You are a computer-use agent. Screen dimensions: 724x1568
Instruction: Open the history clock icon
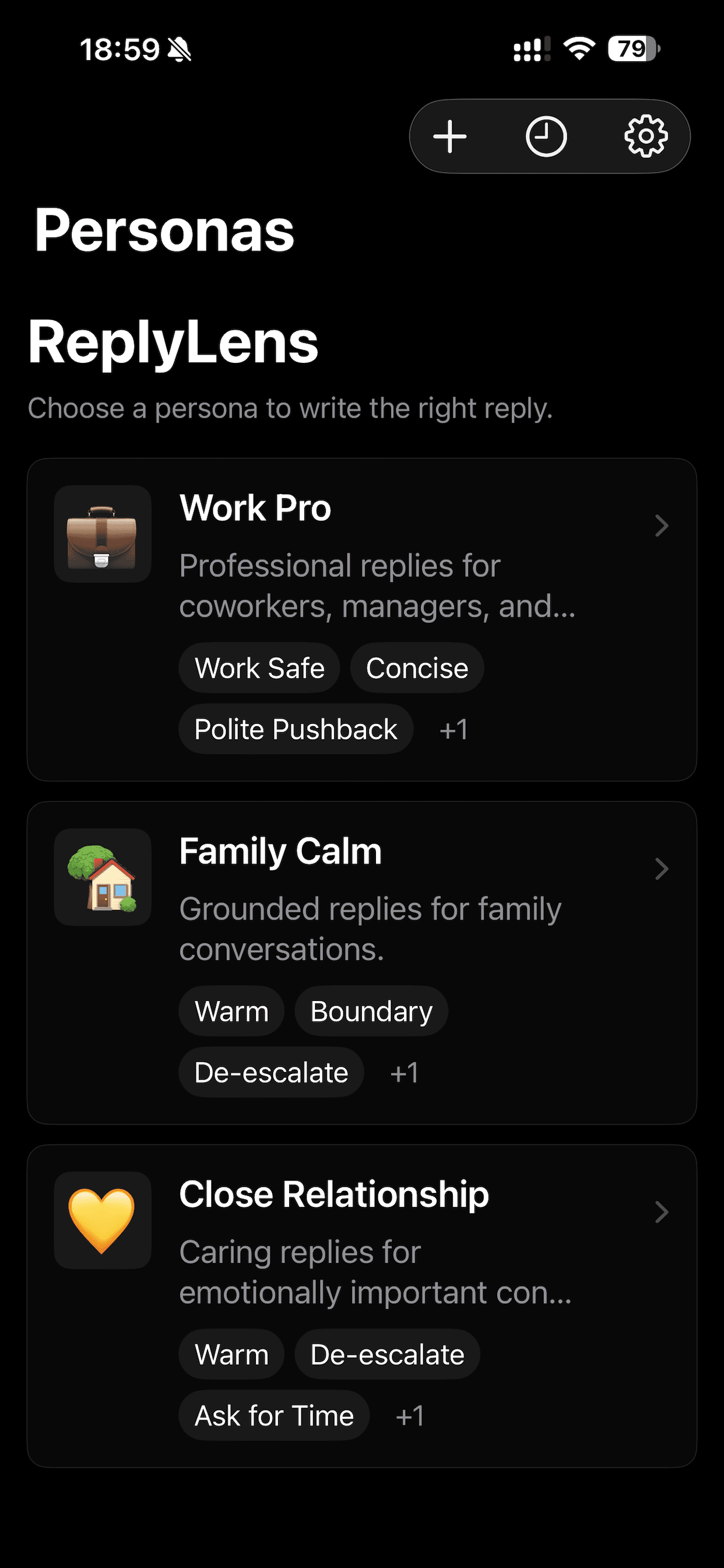(x=546, y=136)
